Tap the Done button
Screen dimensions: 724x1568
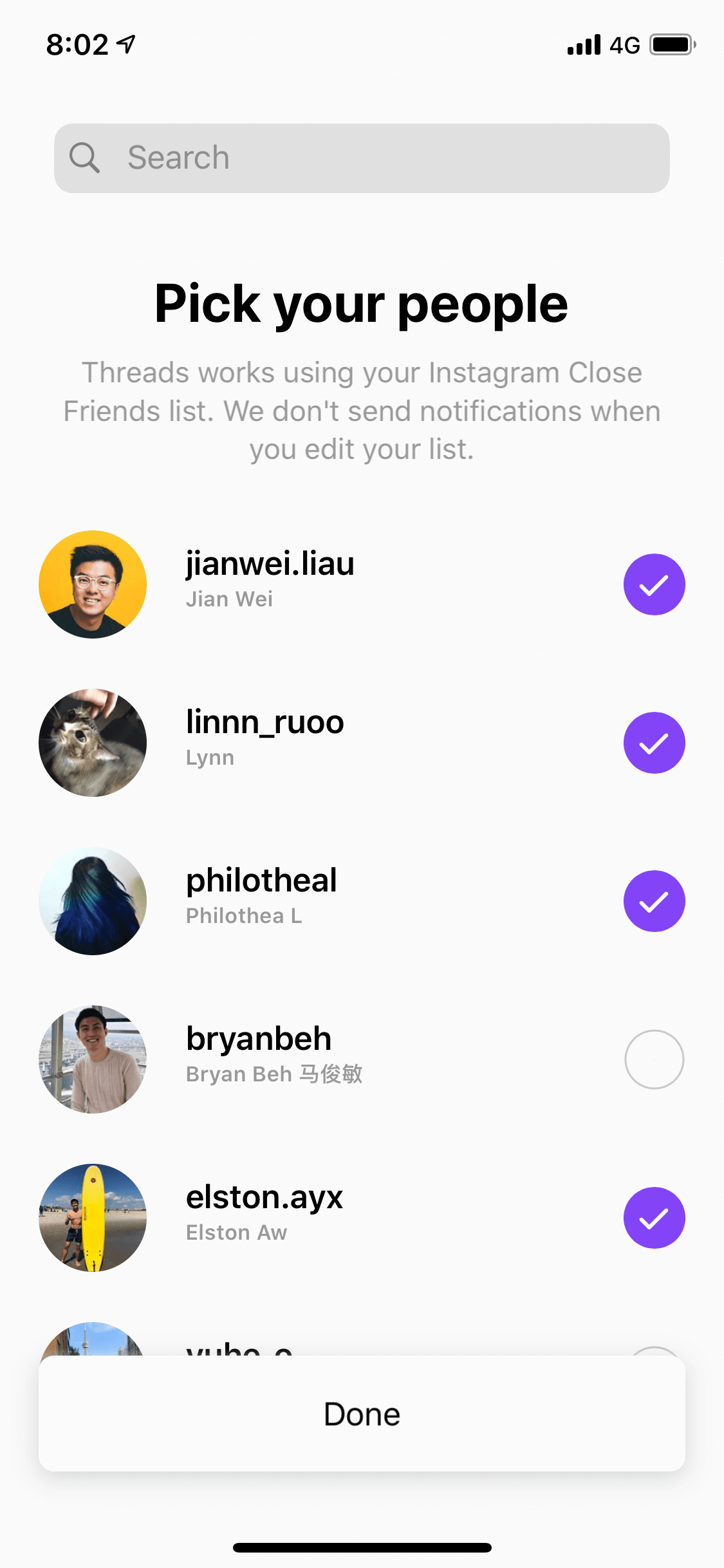(x=362, y=1414)
